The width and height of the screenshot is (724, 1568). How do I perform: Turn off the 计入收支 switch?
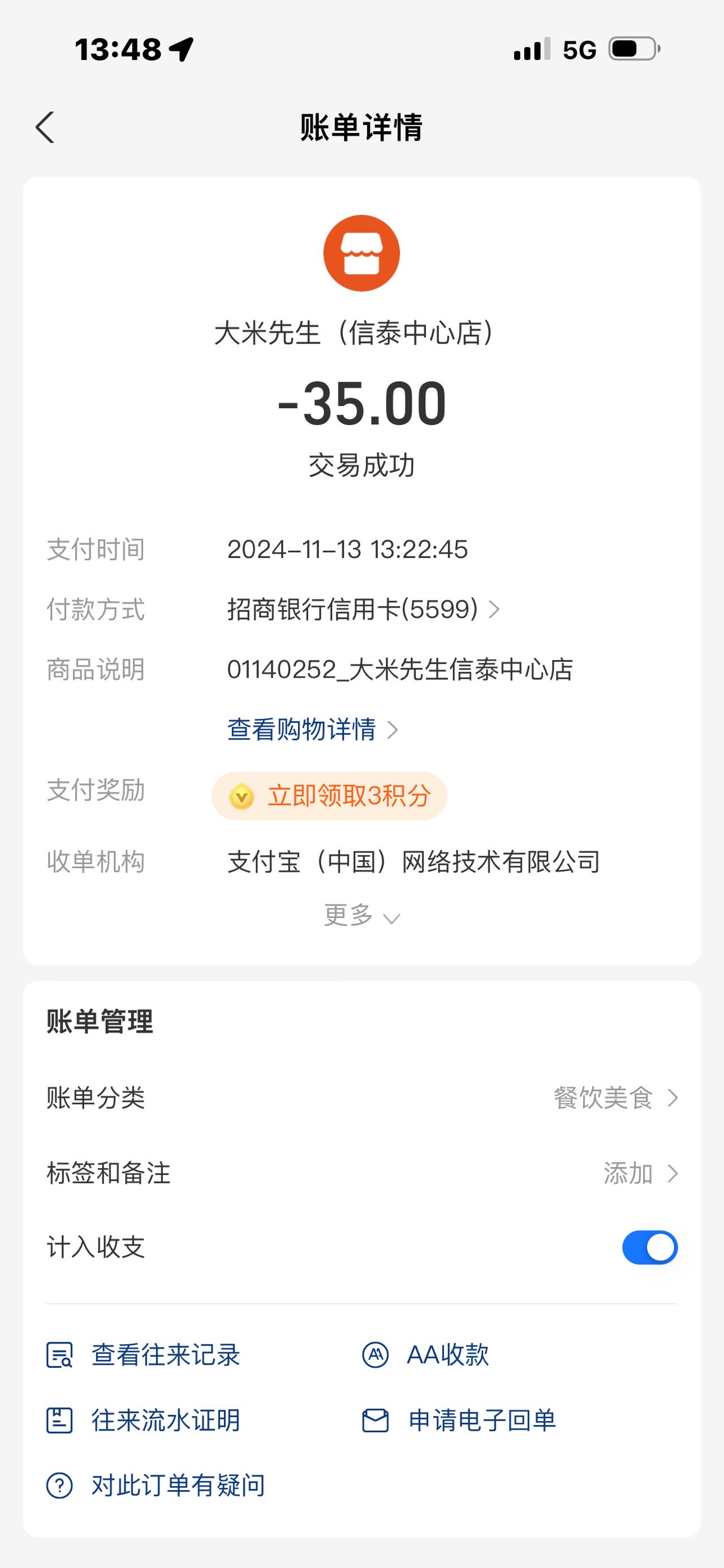coord(650,1247)
